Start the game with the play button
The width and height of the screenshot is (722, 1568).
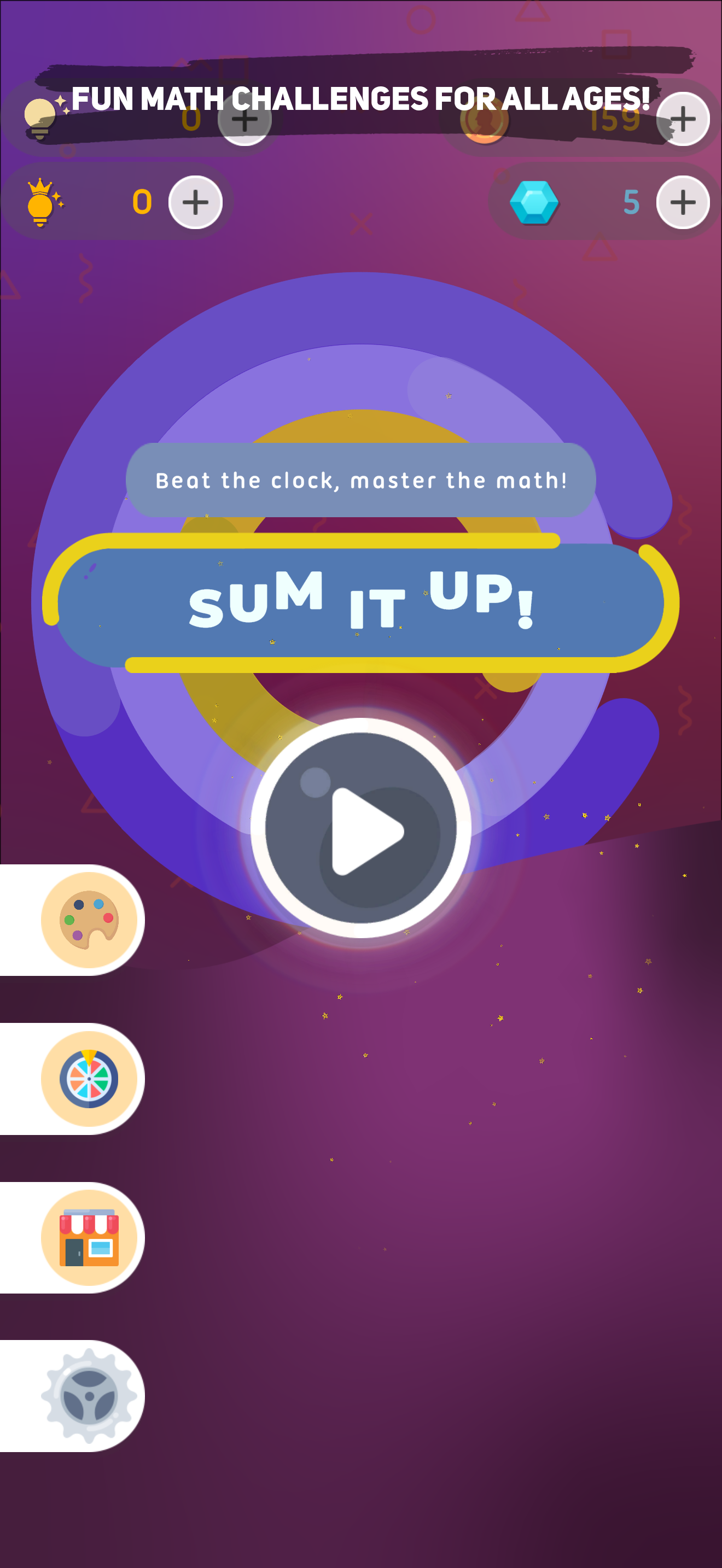(360, 828)
